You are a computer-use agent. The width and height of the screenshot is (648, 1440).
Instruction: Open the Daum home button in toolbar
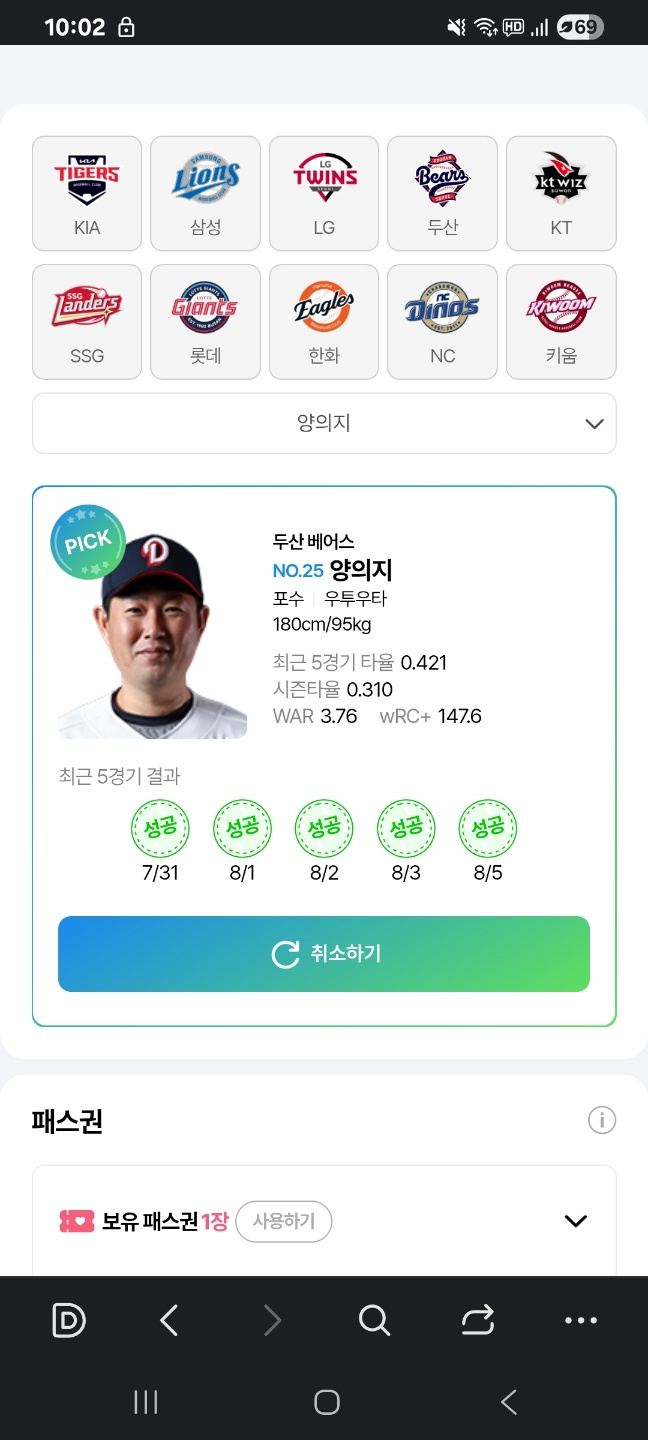[69, 1321]
